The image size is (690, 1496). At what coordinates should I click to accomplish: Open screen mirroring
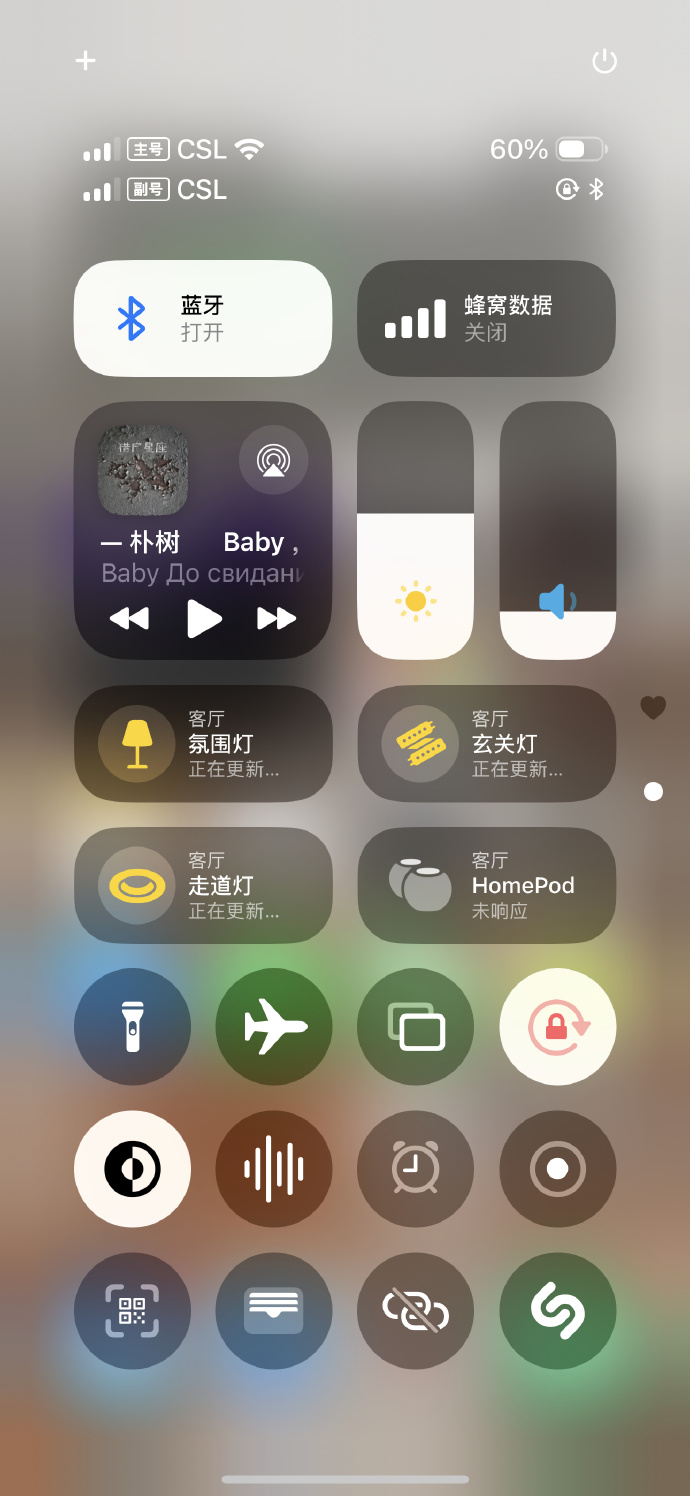click(x=416, y=1027)
